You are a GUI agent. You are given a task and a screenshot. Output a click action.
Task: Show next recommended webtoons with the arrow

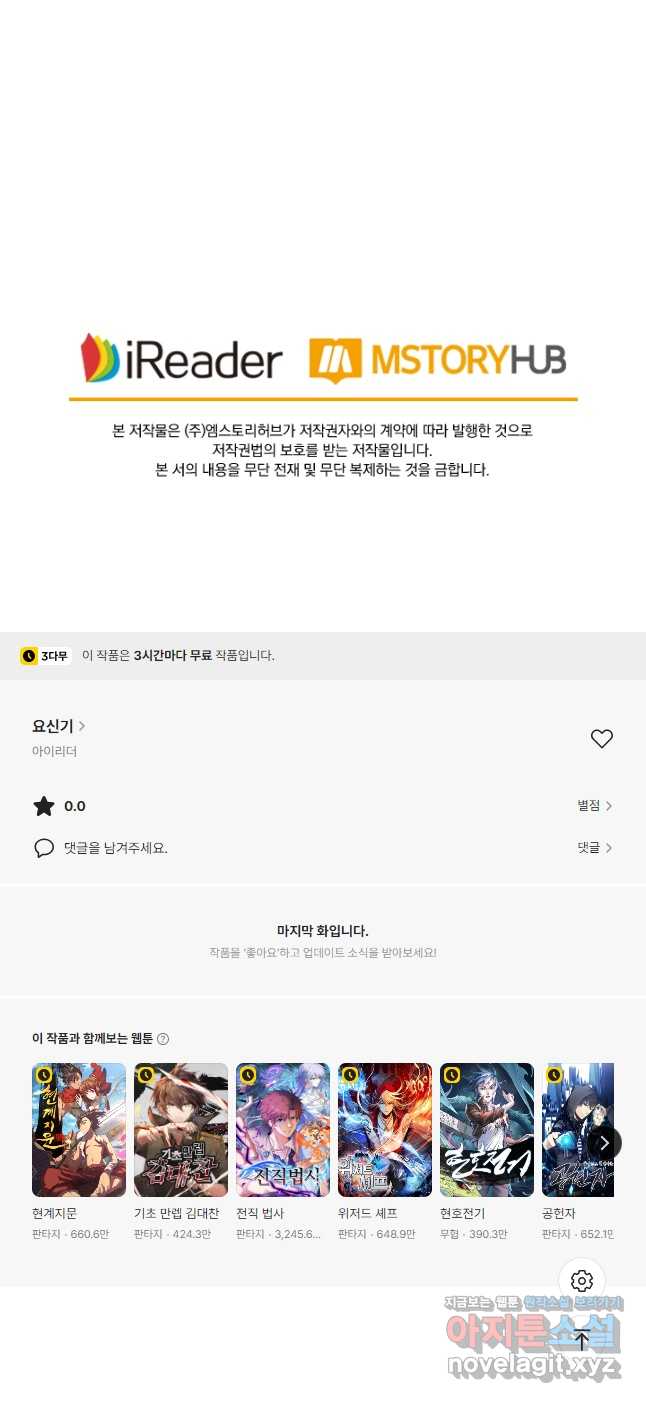coord(604,1143)
